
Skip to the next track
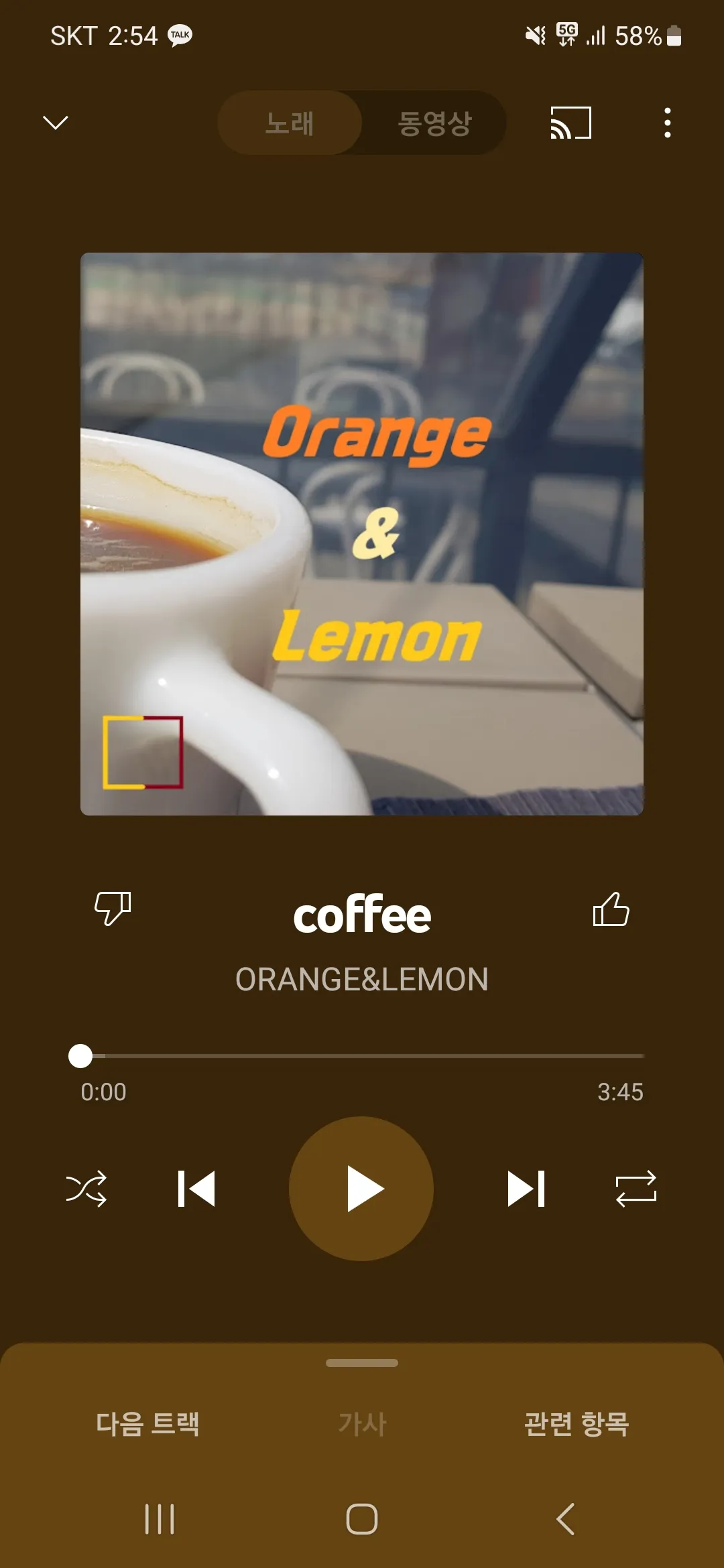coord(526,1189)
